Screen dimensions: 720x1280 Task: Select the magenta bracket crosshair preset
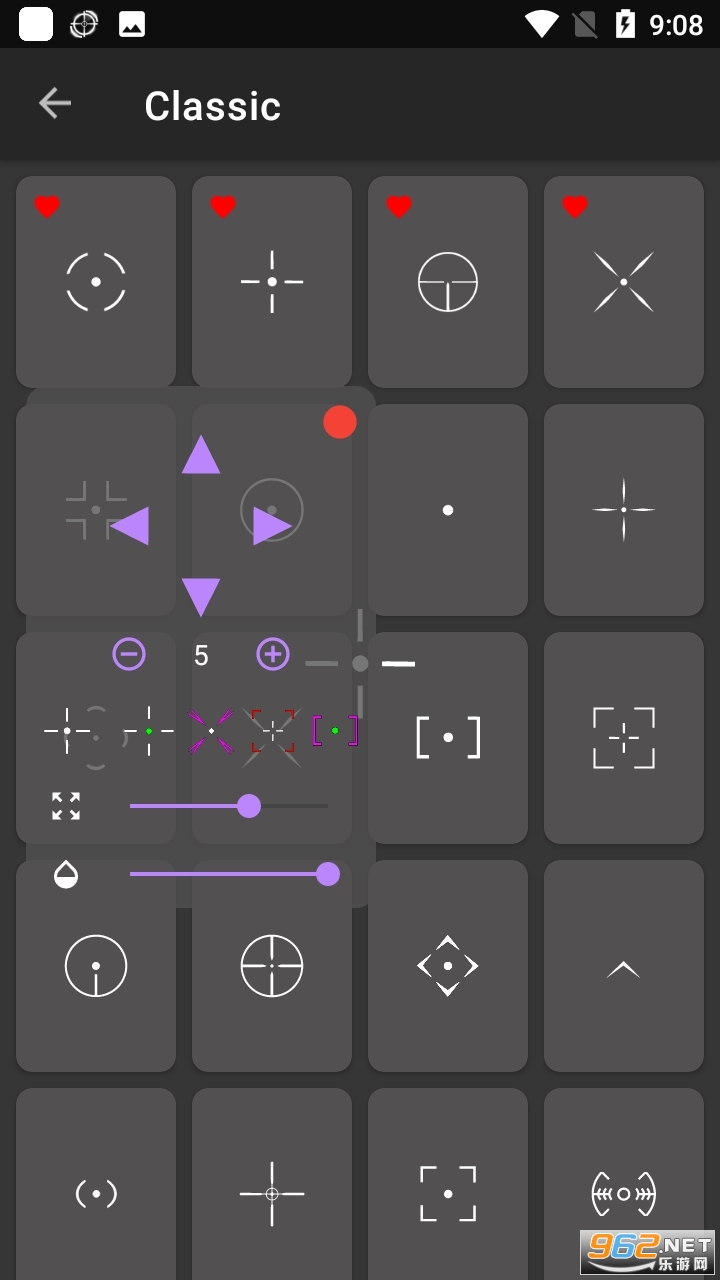click(335, 731)
